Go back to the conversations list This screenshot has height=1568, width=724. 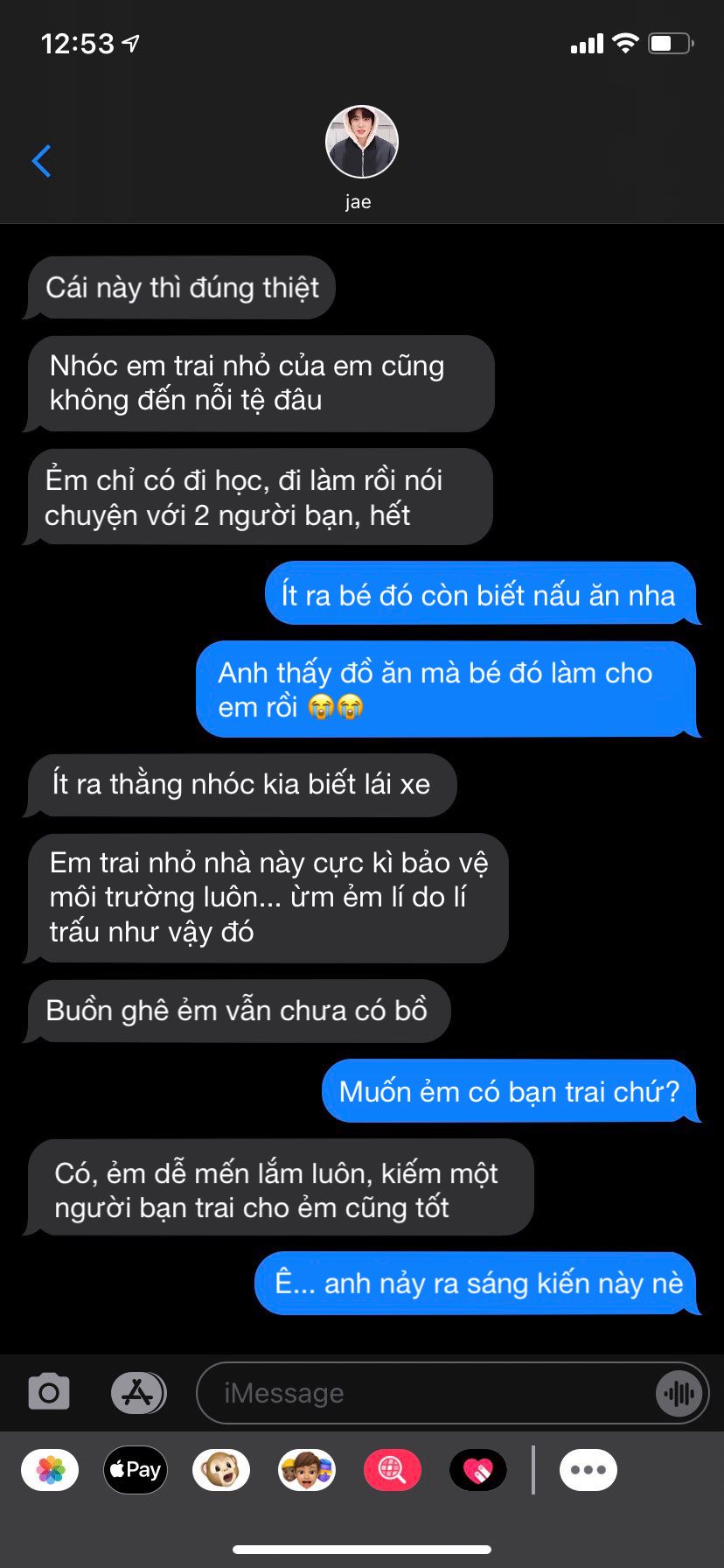point(41,161)
